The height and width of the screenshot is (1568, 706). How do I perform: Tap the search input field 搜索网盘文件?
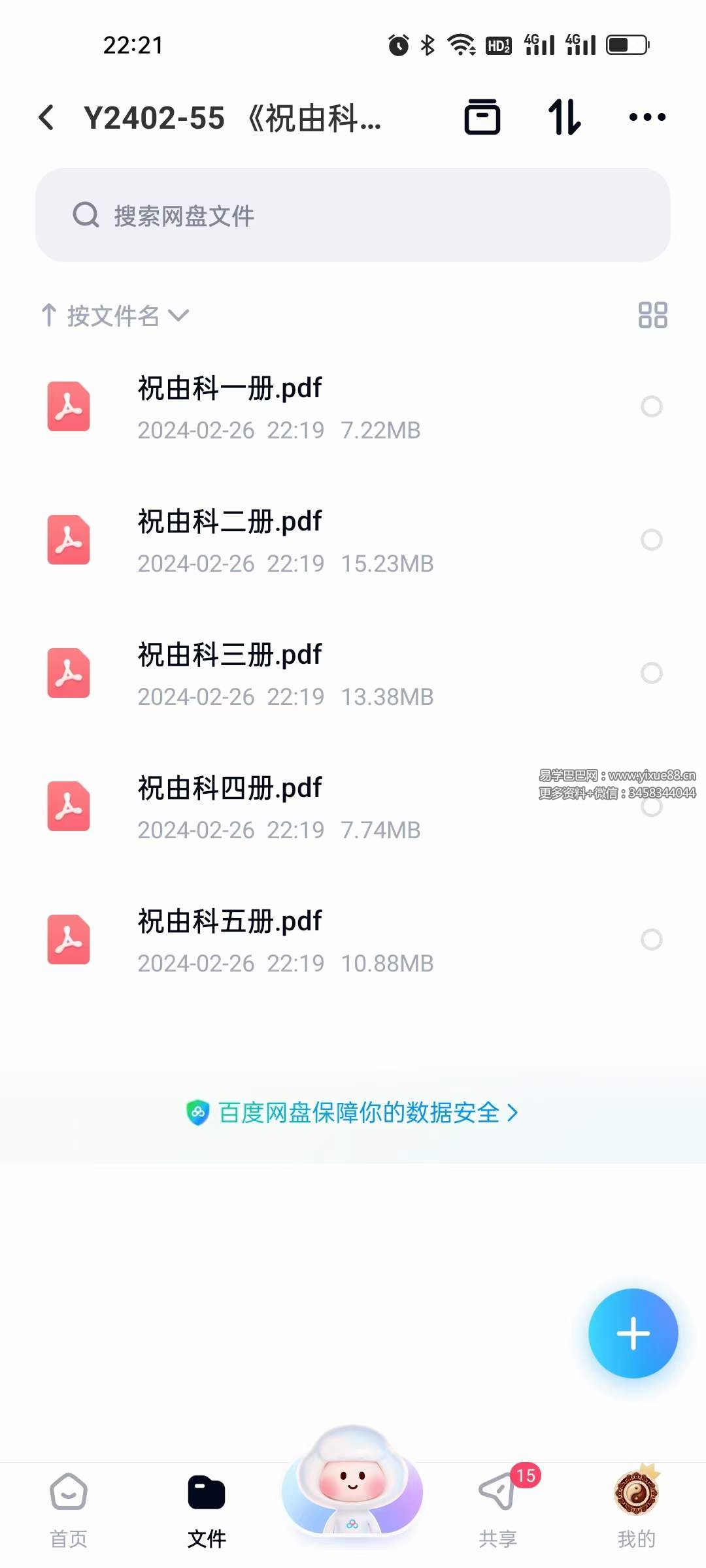tap(353, 216)
